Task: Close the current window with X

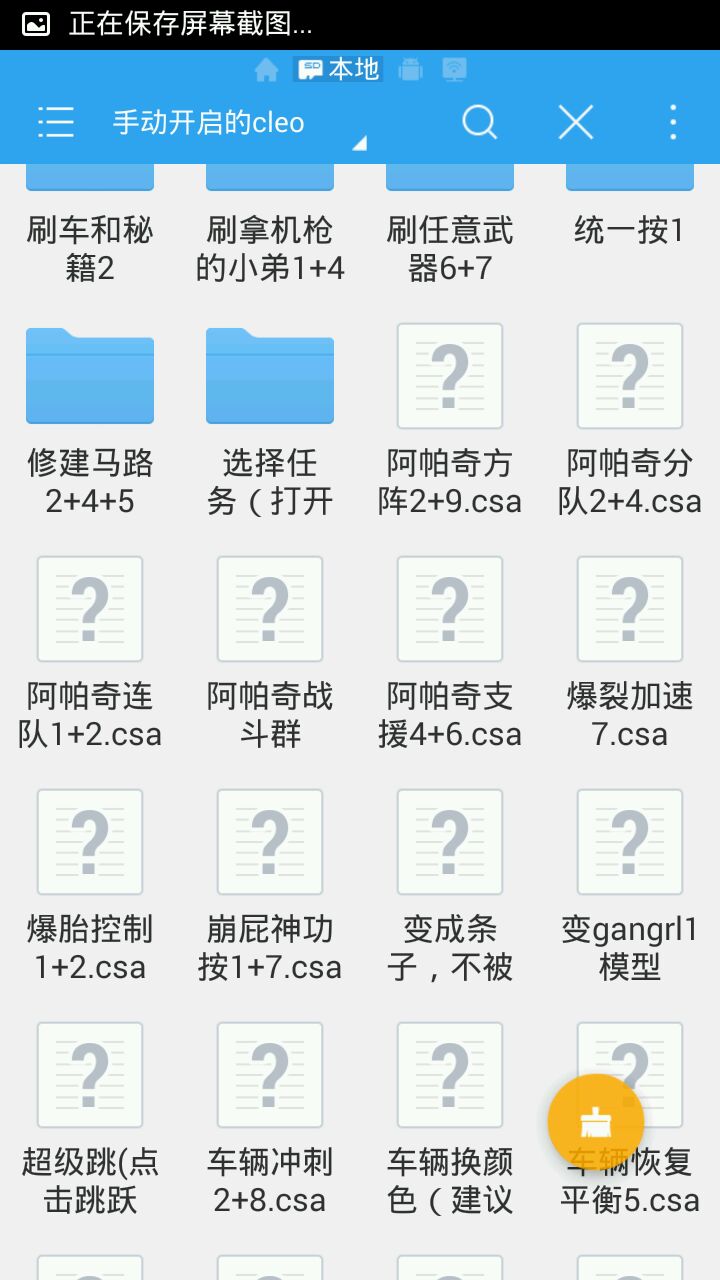Action: tap(575, 122)
